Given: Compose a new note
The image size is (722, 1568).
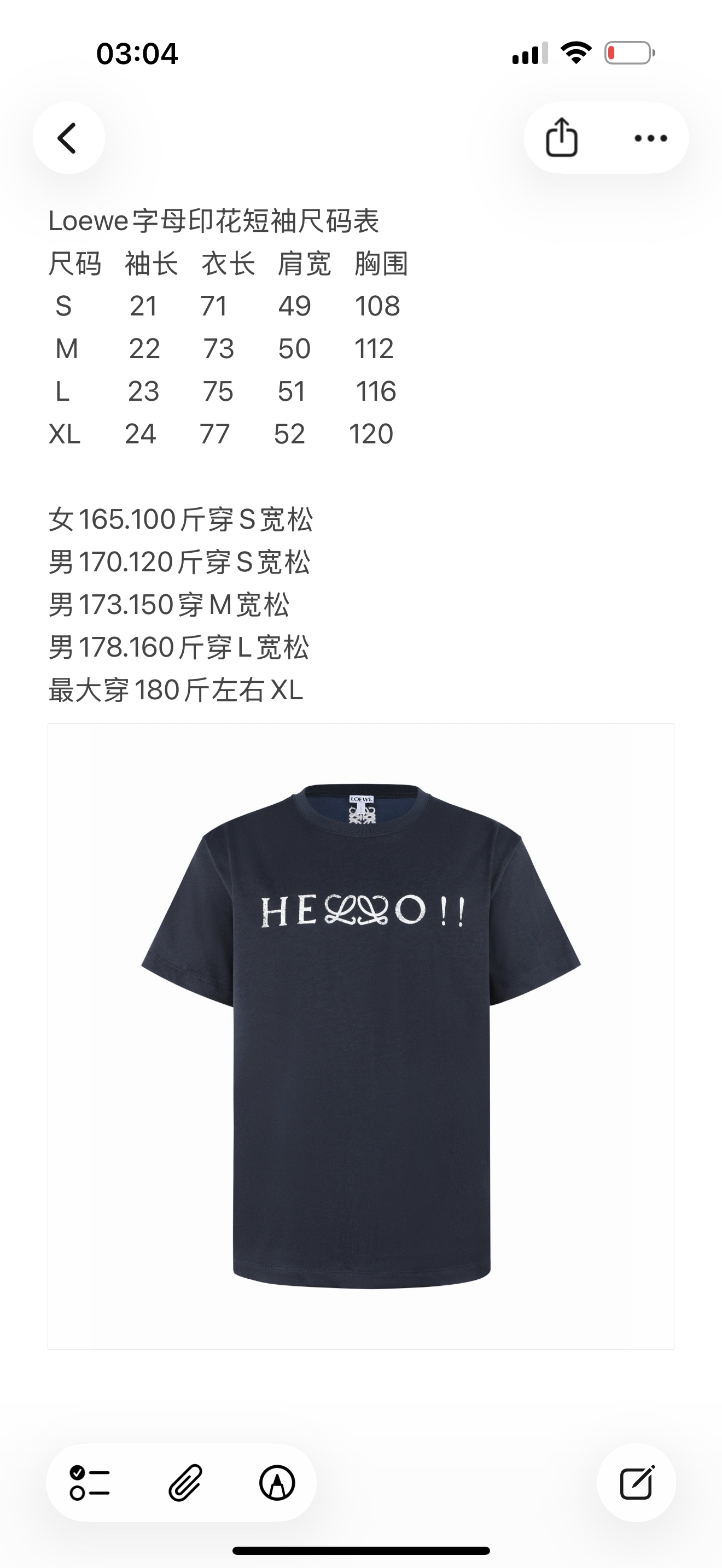Looking at the screenshot, I should pos(636,1483).
